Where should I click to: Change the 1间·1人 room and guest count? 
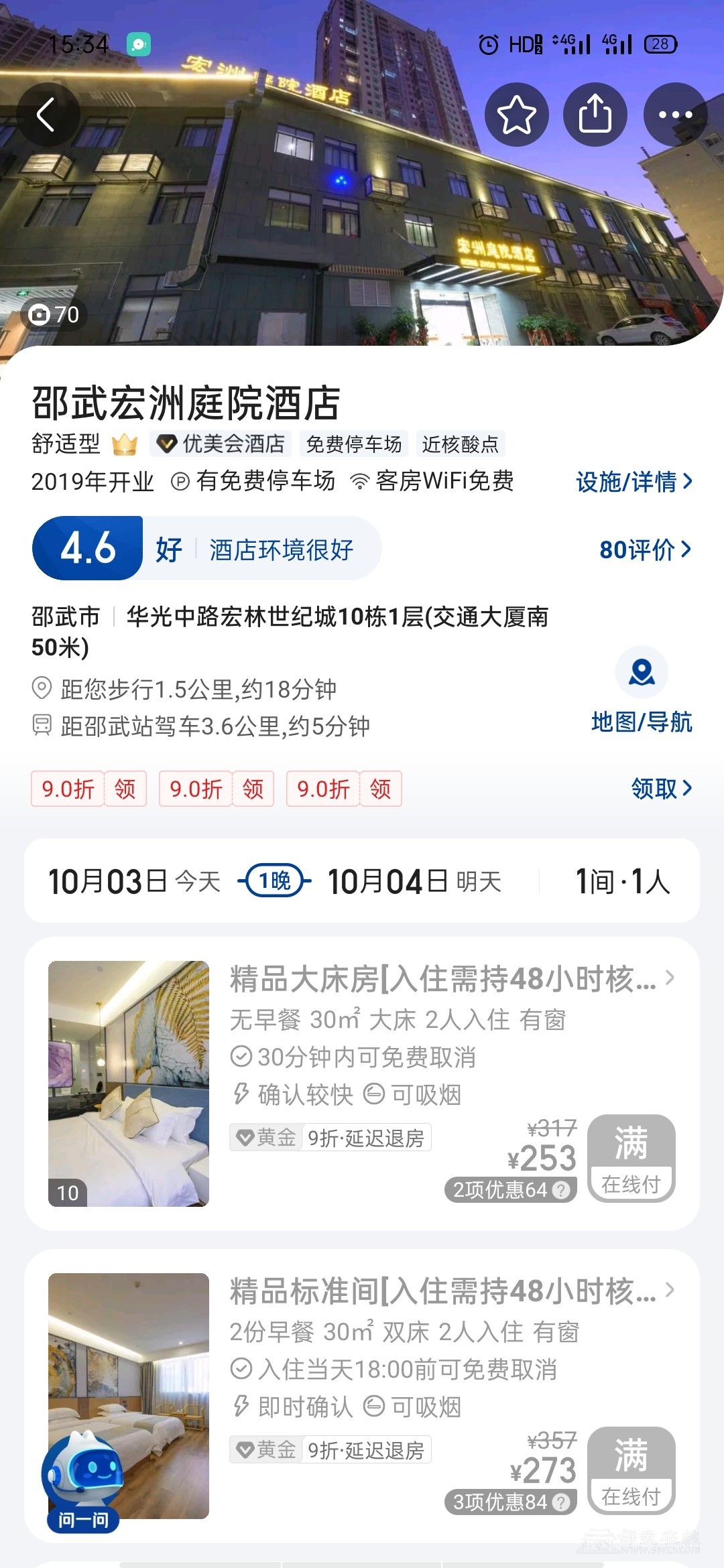[x=622, y=881]
